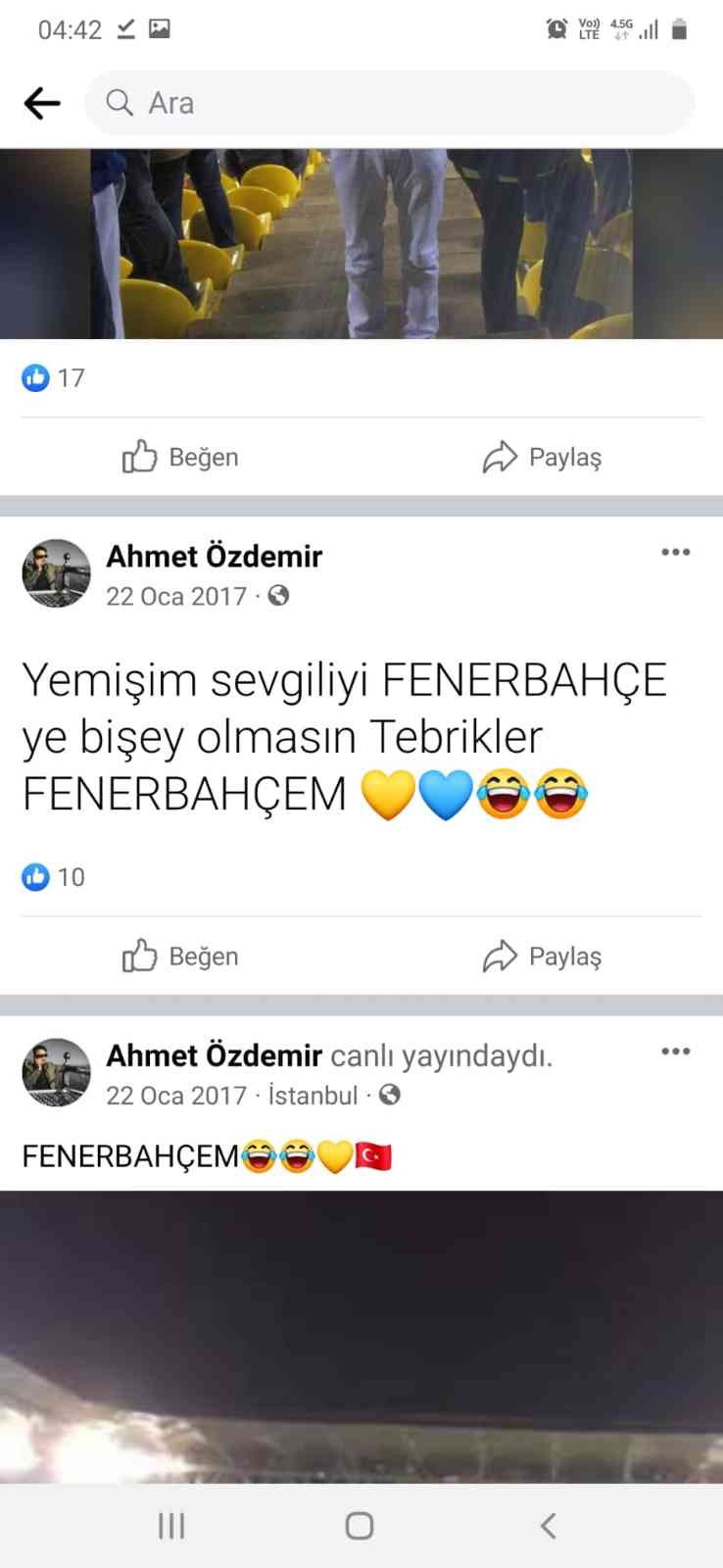Open the three-dot menu on the first post

(675, 552)
